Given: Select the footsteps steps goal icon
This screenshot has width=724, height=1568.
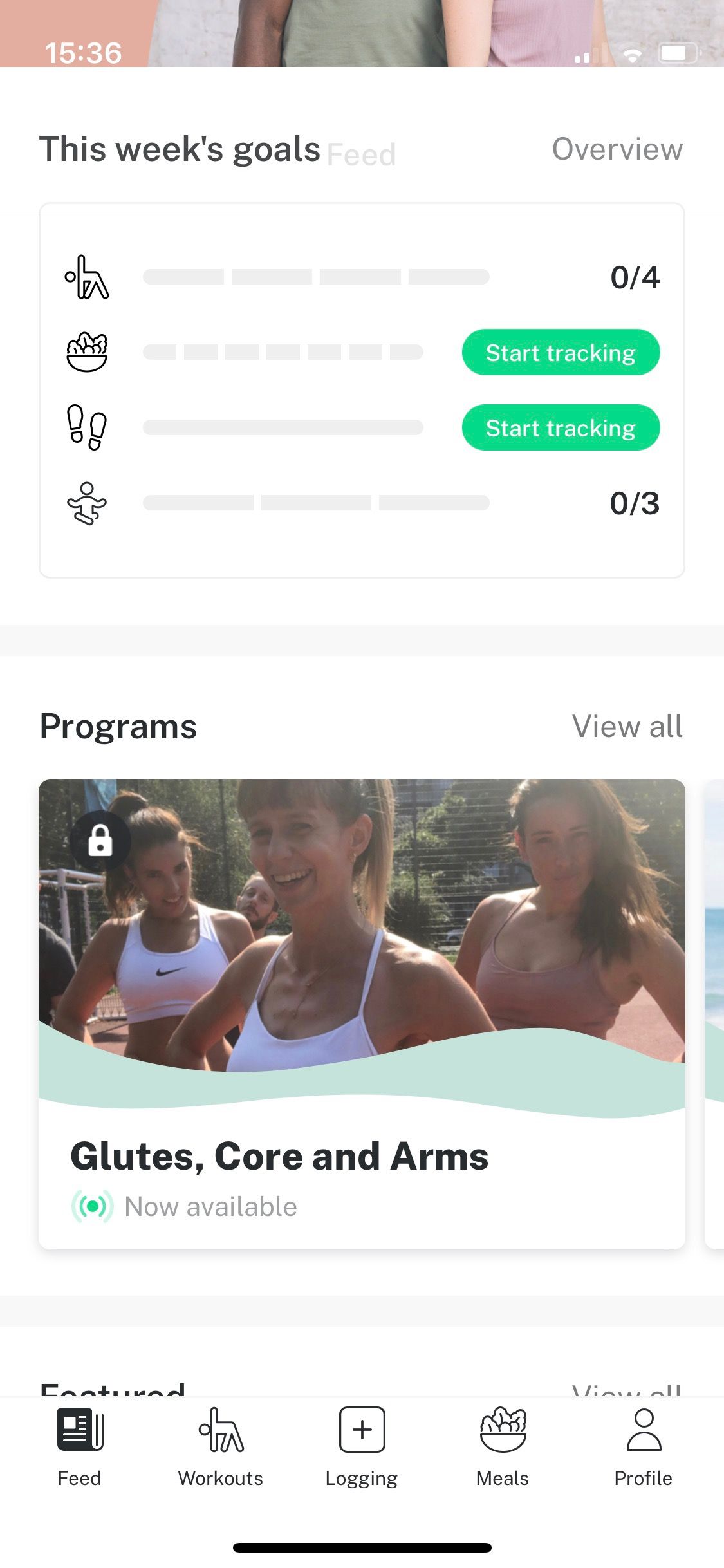Looking at the screenshot, I should (86, 425).
